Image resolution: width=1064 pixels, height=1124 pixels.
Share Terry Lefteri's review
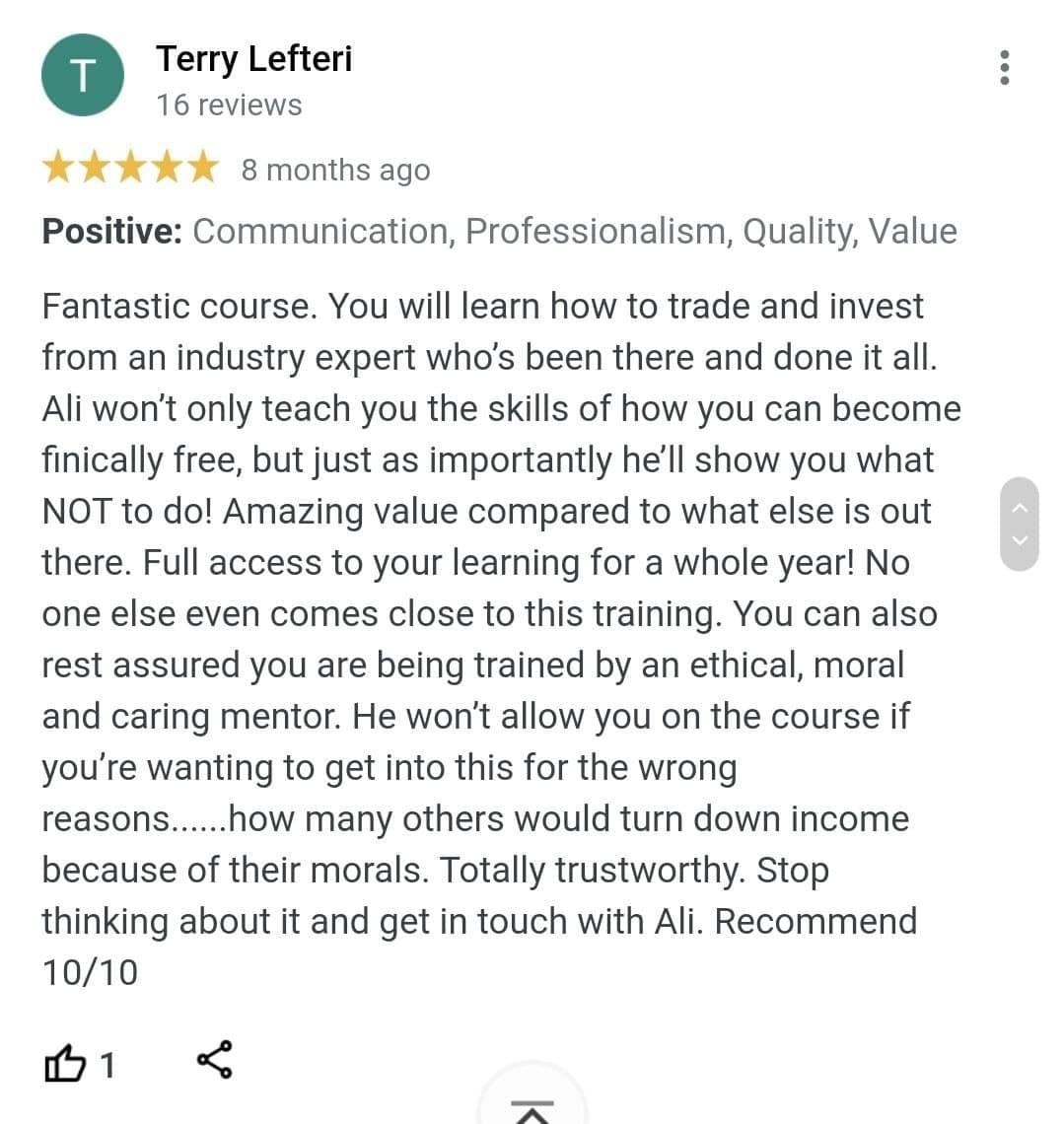[x=214, y=1060]
